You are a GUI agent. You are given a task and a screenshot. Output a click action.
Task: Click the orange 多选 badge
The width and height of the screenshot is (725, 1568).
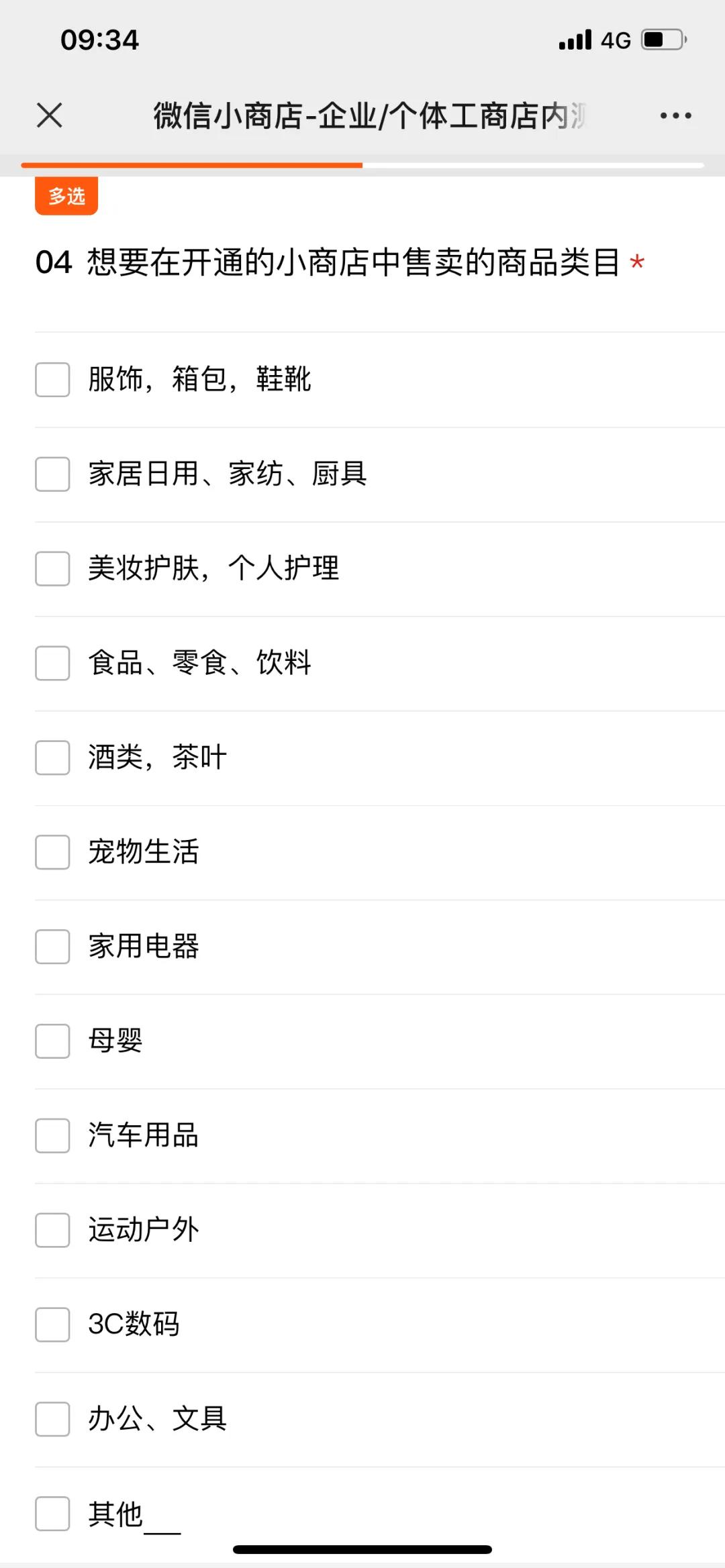point(65,195)
